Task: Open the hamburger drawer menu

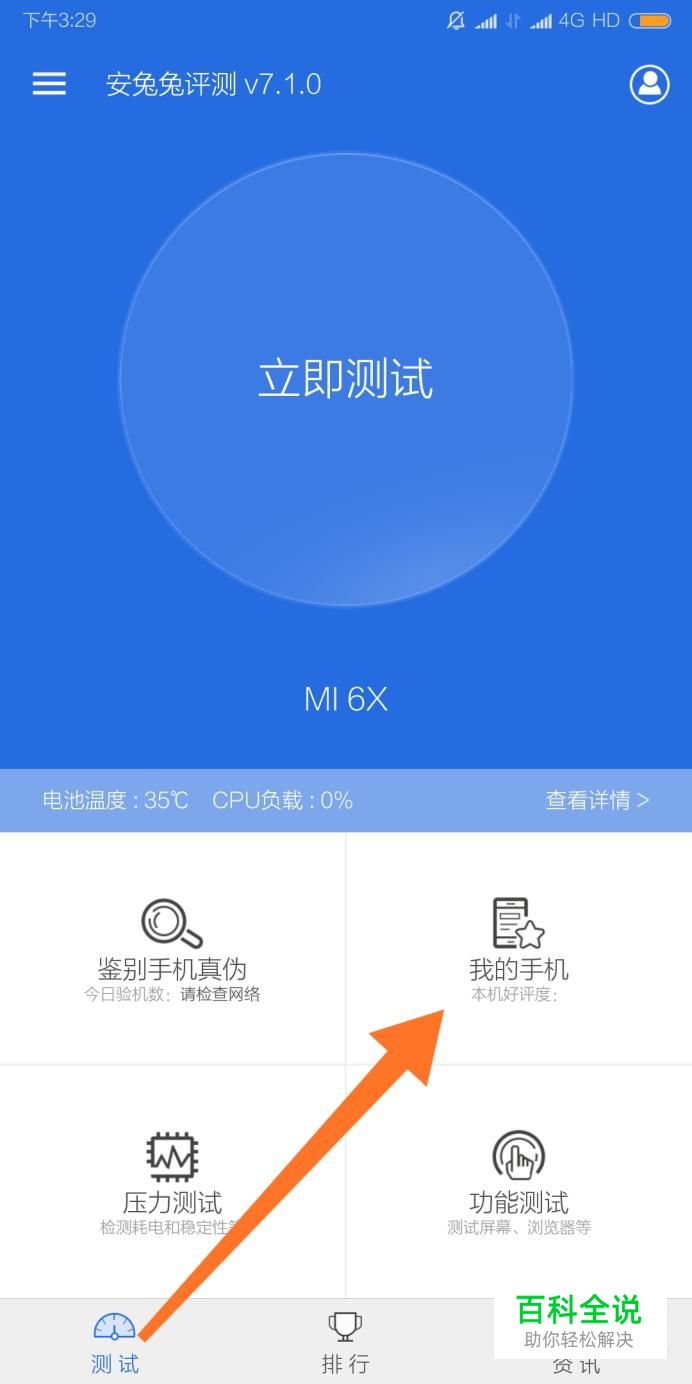Action: click(49, 84)
